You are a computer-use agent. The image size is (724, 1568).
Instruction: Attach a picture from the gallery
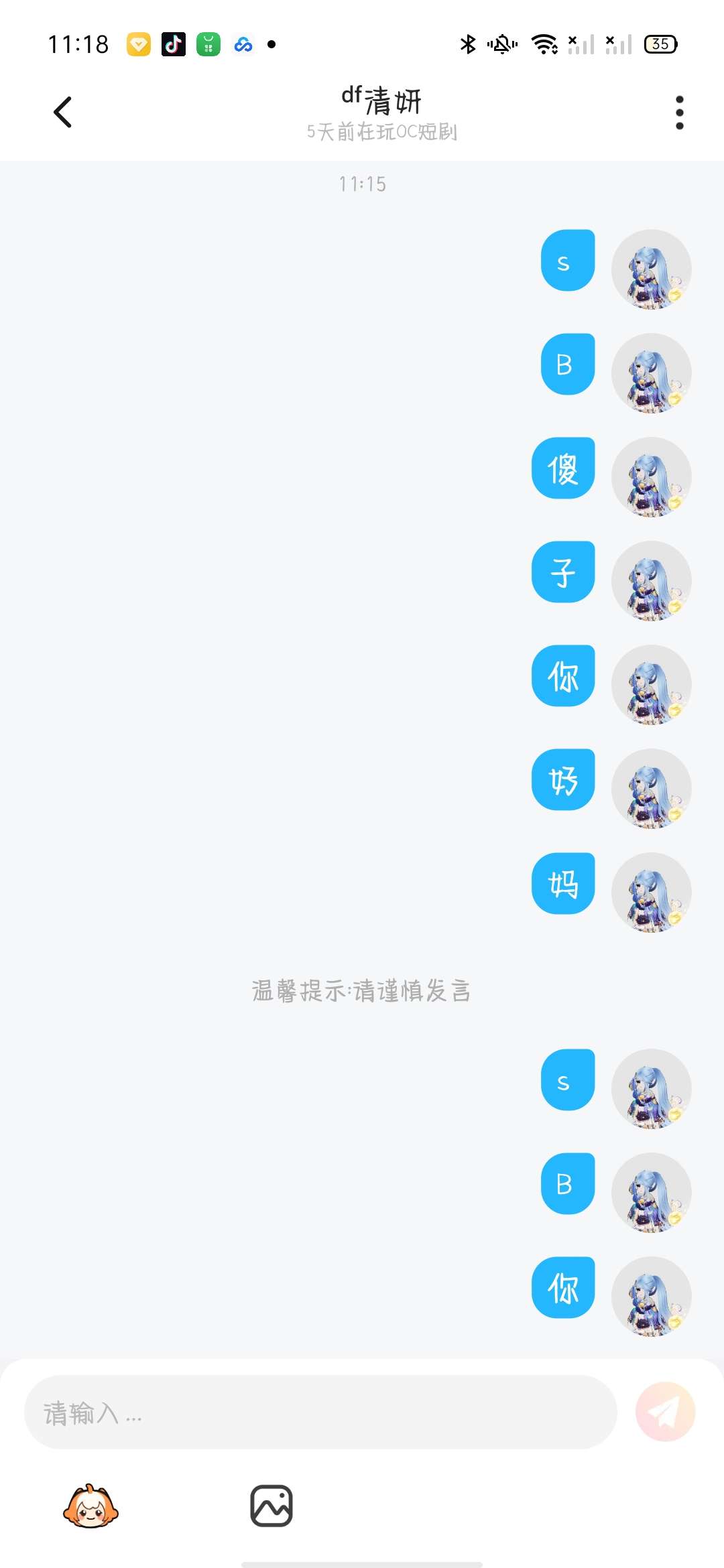point(271,1506)
